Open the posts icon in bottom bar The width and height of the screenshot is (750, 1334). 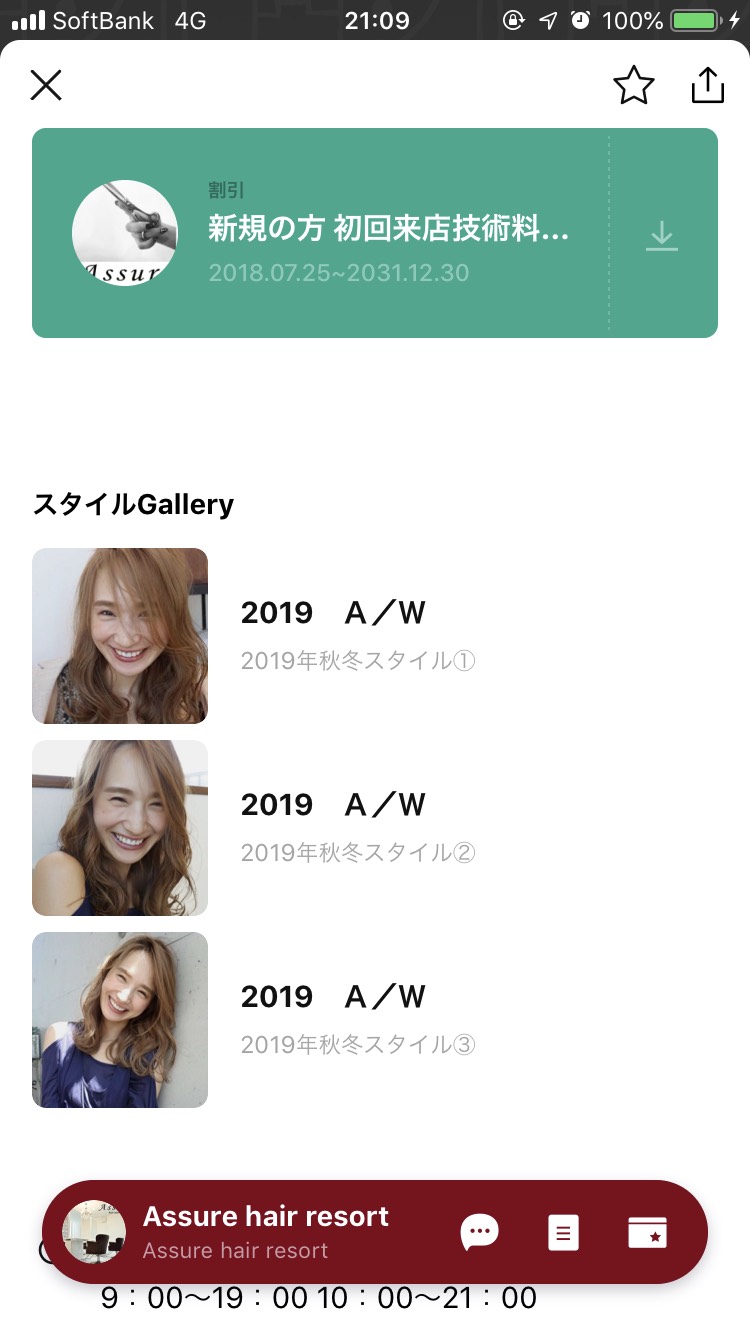point(563,1232)
